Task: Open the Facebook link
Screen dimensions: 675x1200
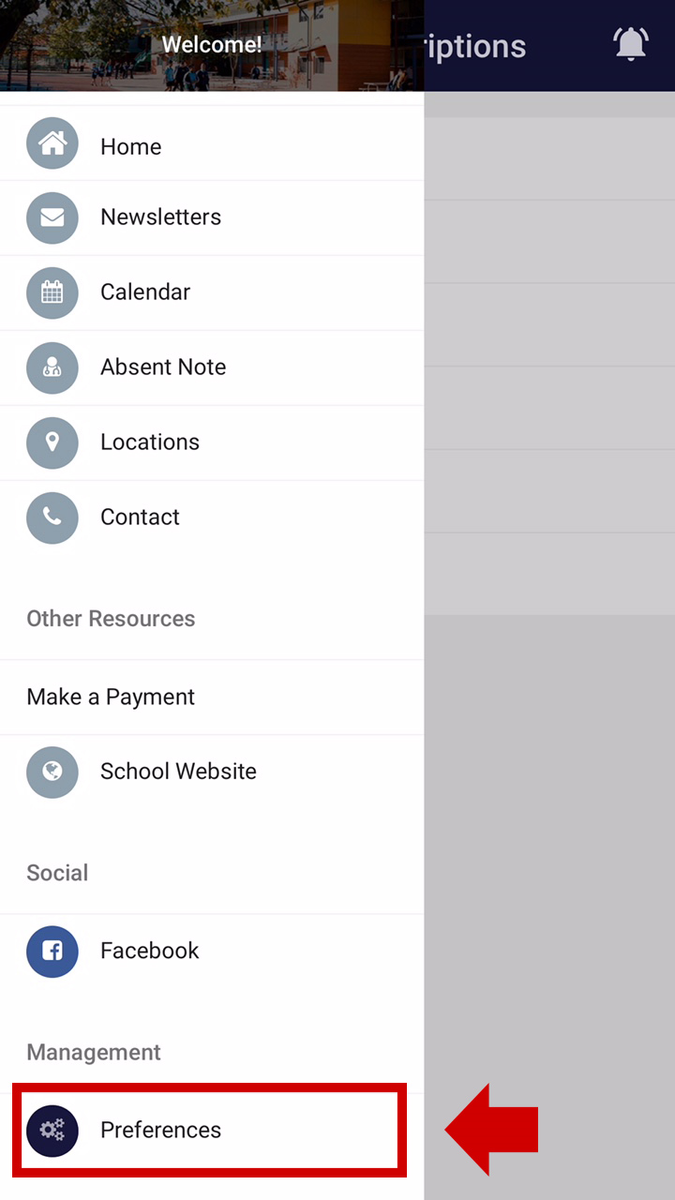Action: 212,951
